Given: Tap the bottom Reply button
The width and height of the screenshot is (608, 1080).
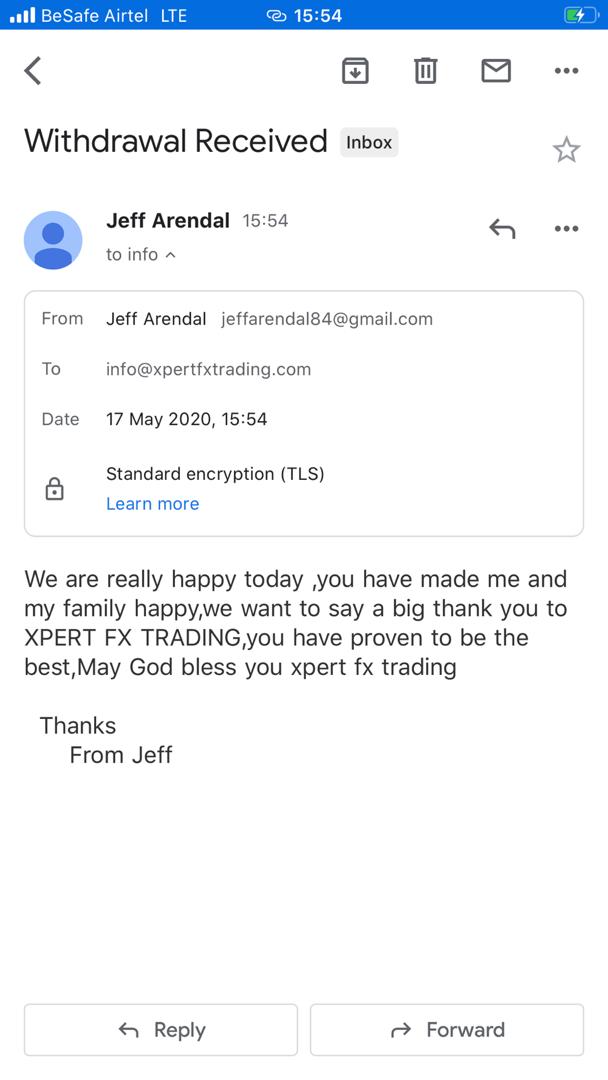Looking at the screenshot, I should point(161,1030).
